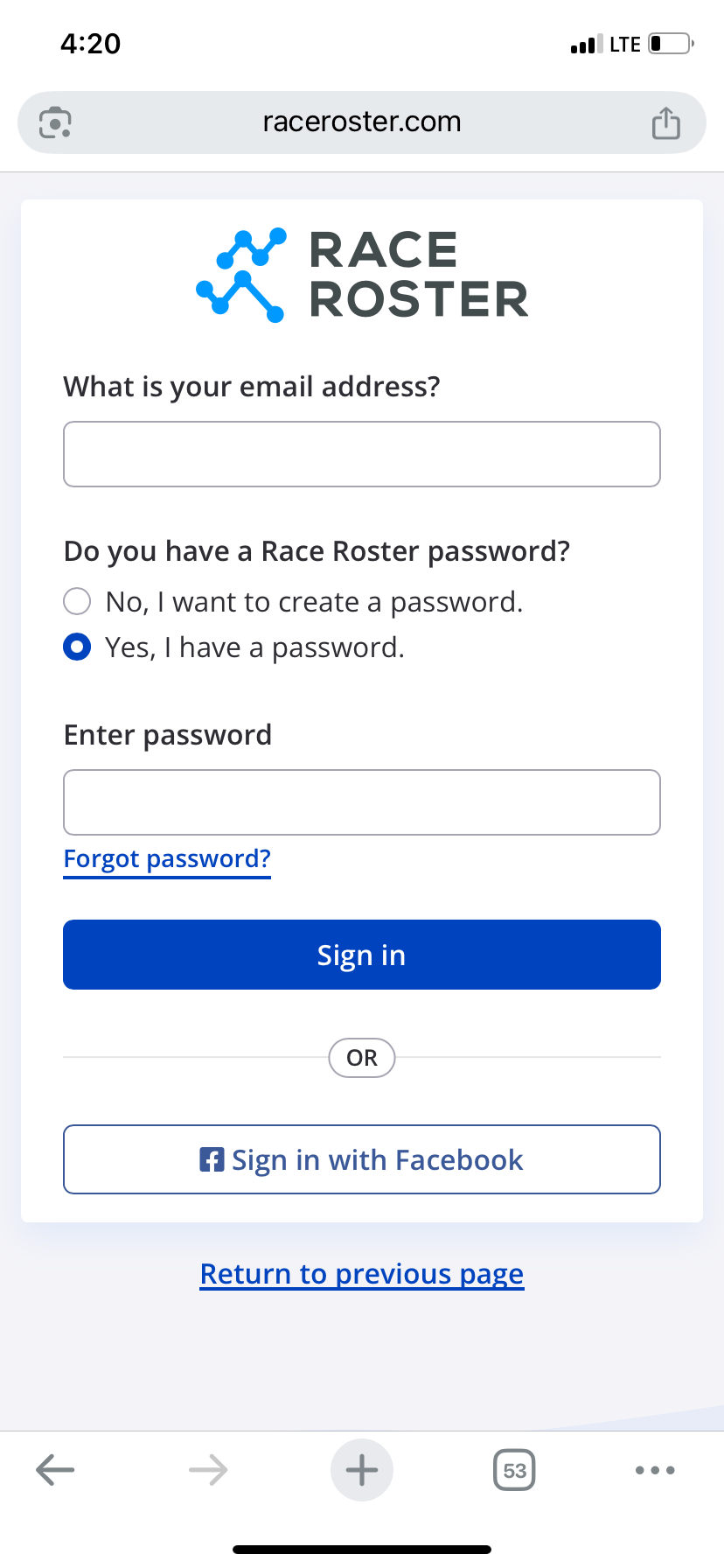Tap the Sign in button
Screen dimensions: 724x1568
tap(361, 955)
